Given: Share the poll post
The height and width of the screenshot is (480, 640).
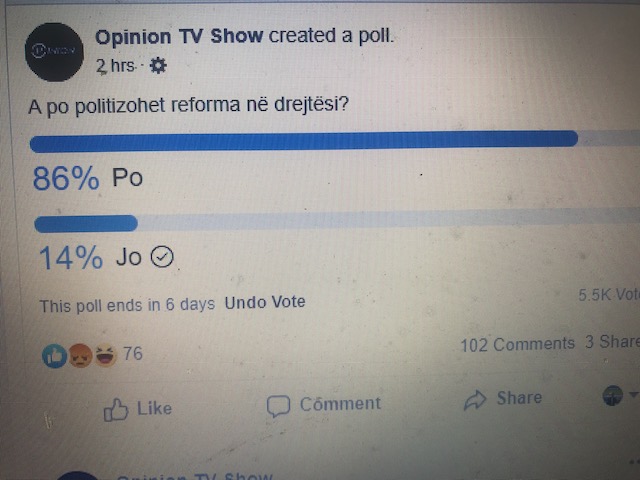Looking at the screenshot, I should [x=503, y=399].
